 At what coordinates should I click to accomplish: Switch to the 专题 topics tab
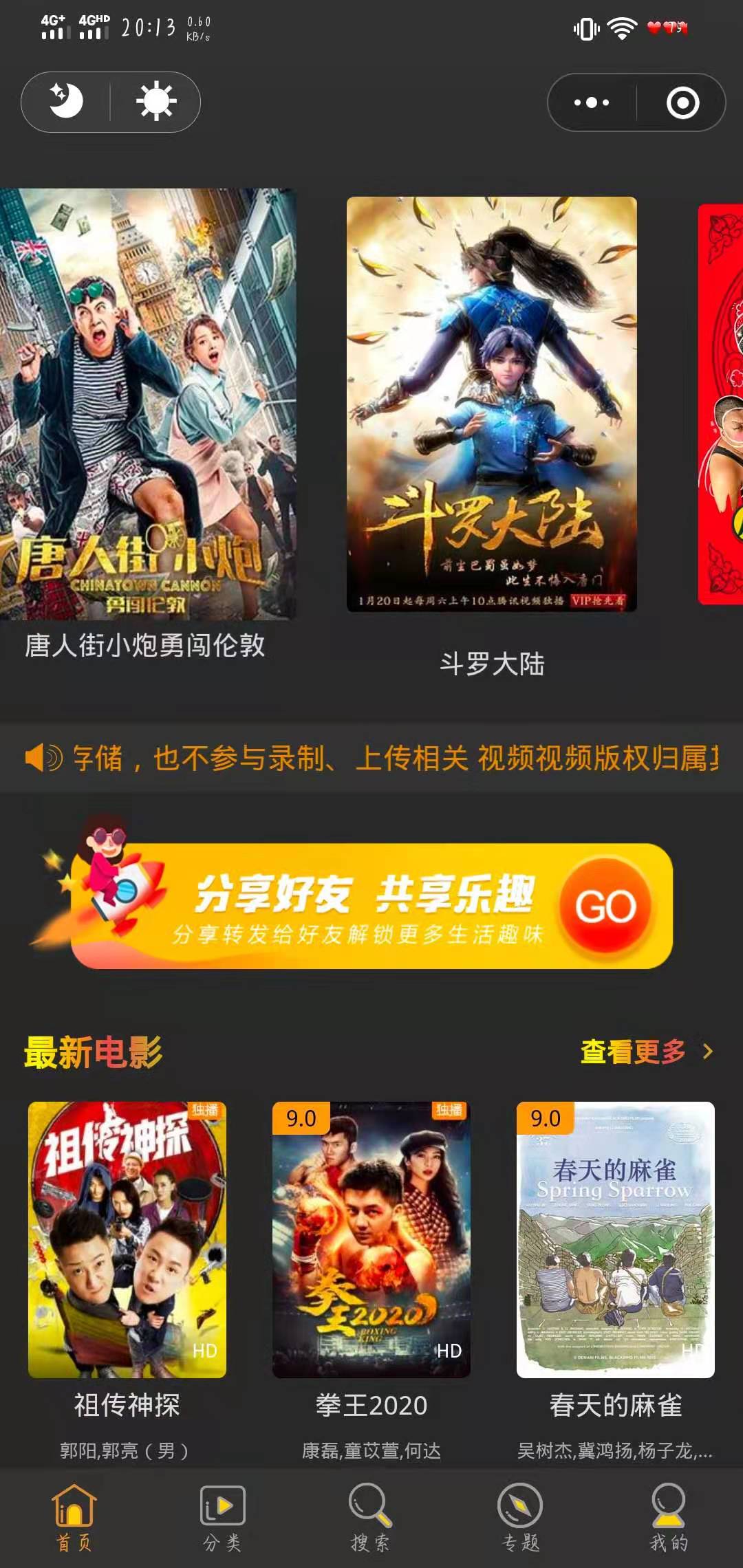pyautogui.click(x=520, y=1518)
